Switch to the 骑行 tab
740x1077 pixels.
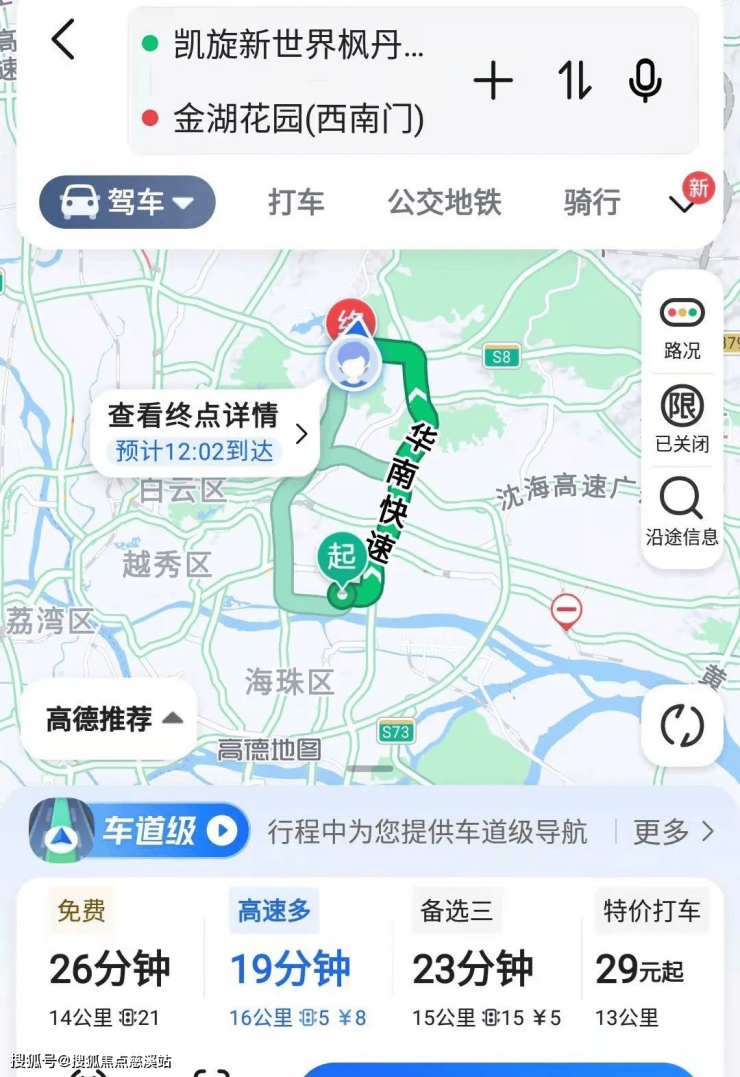pos(592,203)
